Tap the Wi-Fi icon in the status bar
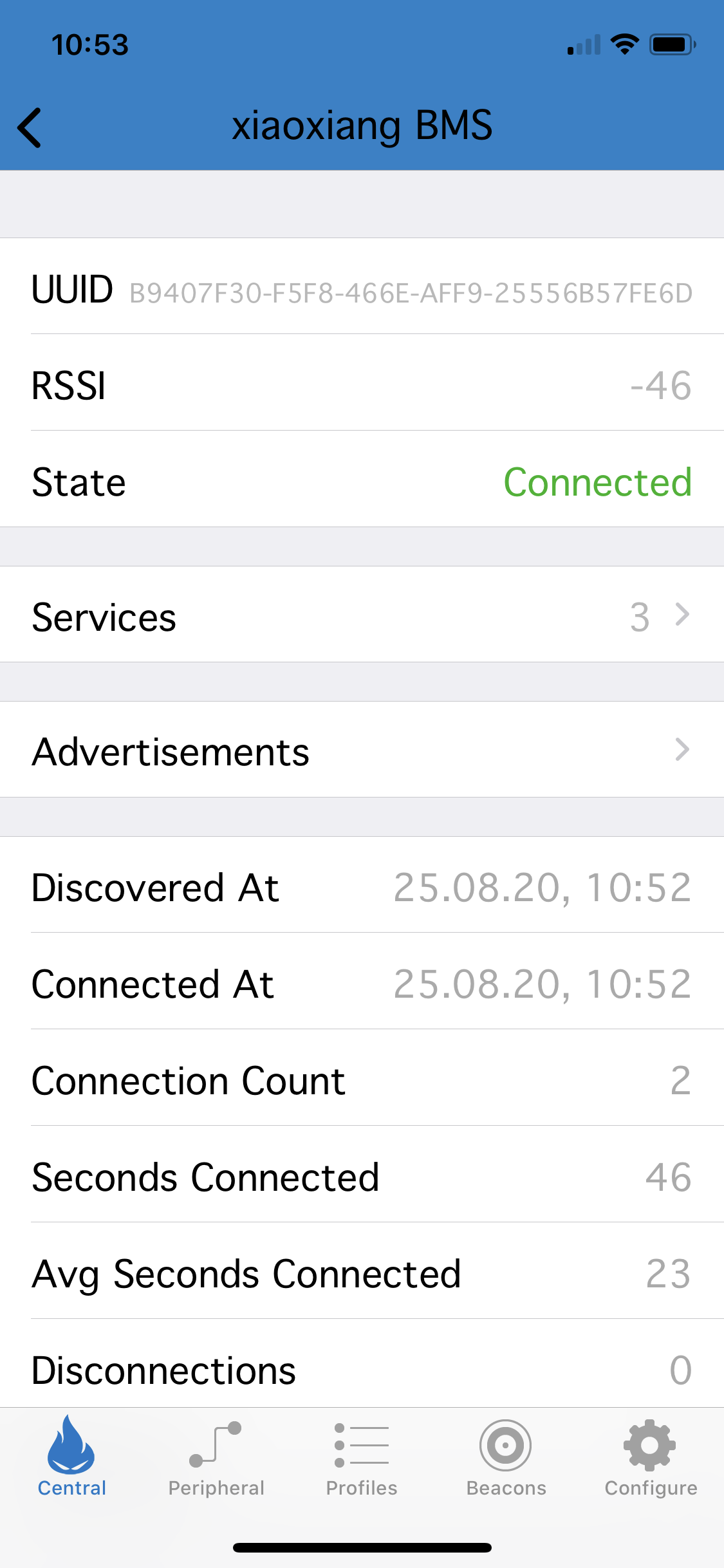 (622, 43)
